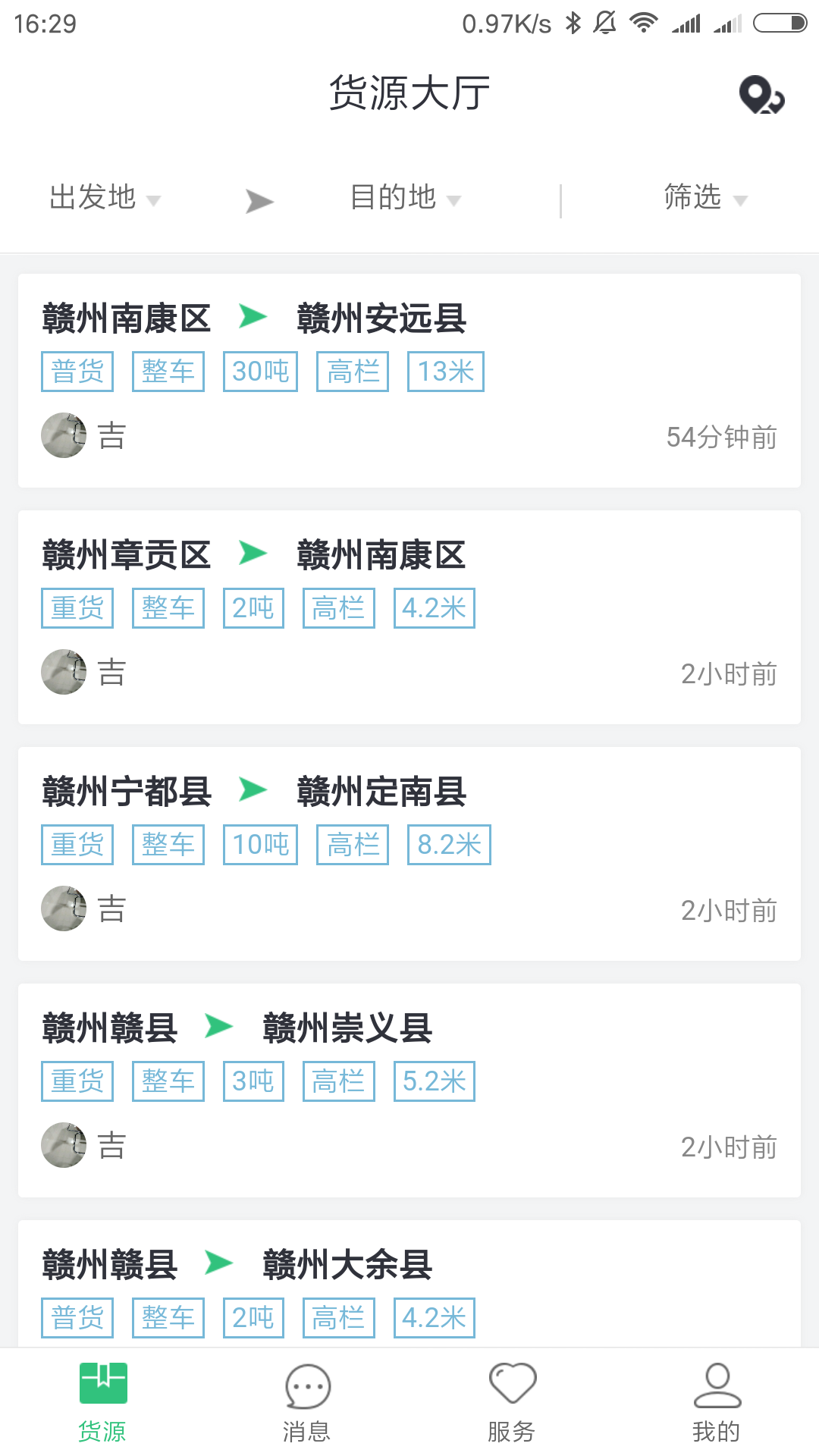Open cargo card 赣州南康区 to 赣州安远县
Viewport: 819px width, 1456px height.
point(409,381)
